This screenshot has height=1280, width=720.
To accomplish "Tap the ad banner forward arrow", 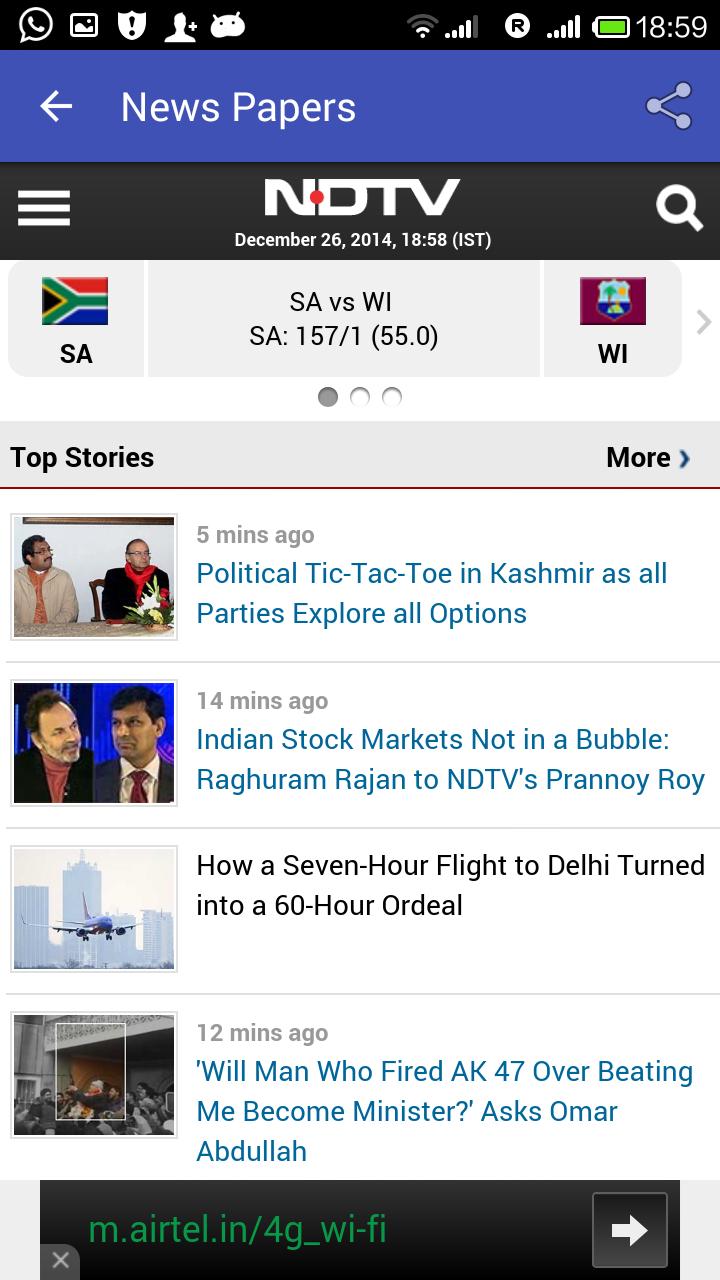I will pyautogui.click(x=630, y=1231).
